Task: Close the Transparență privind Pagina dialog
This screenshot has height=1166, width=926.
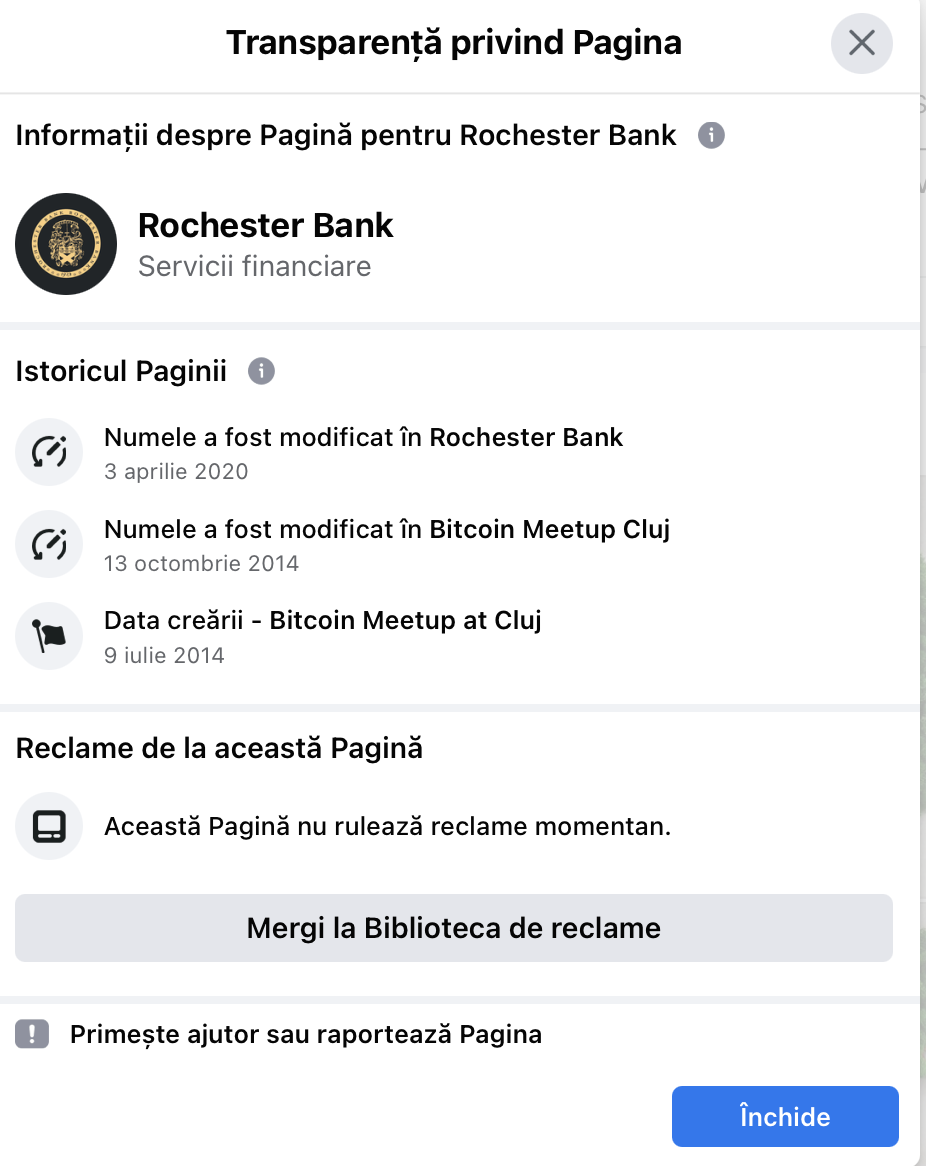Action: (861, 43)
